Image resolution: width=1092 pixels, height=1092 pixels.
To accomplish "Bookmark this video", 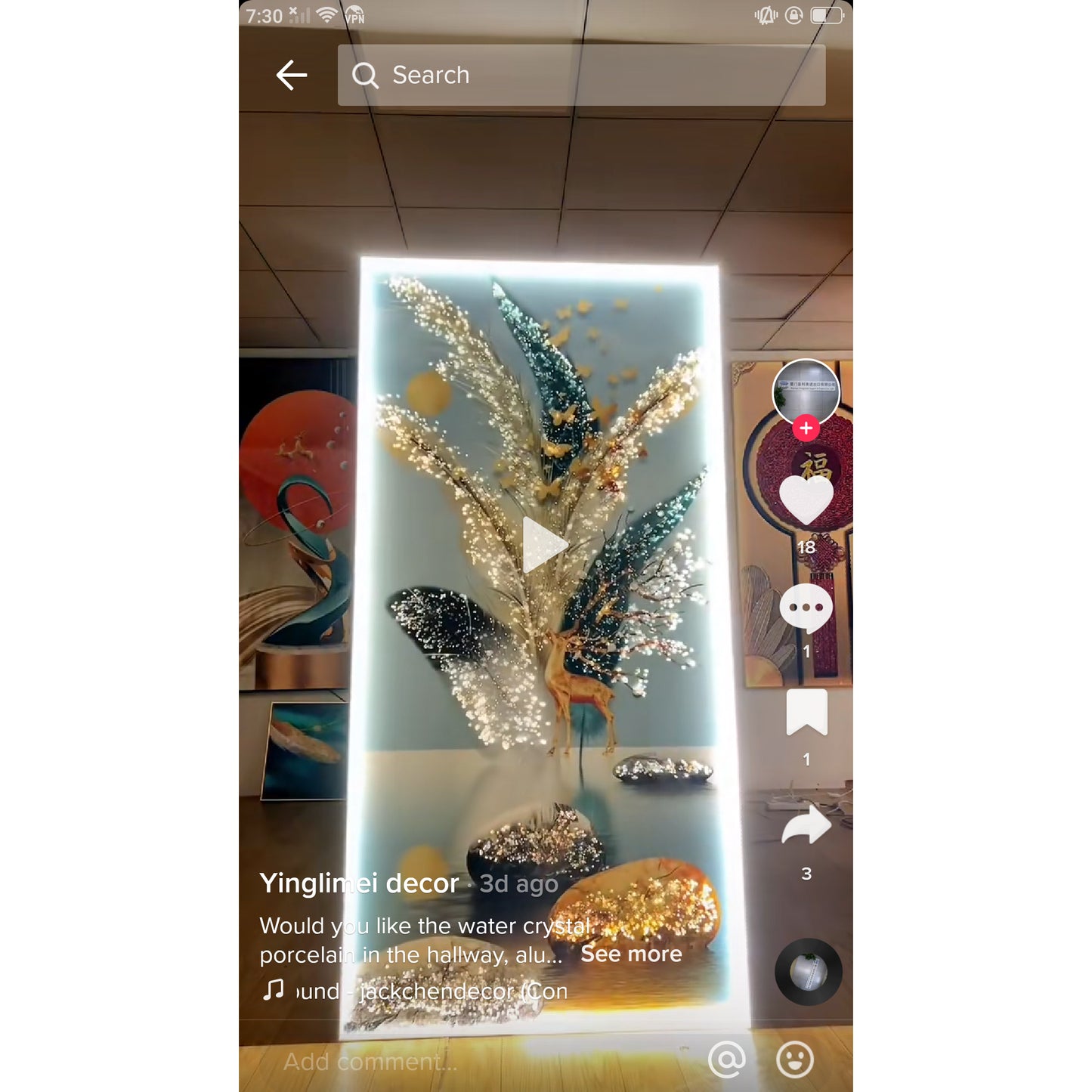I will click(806, 713).
